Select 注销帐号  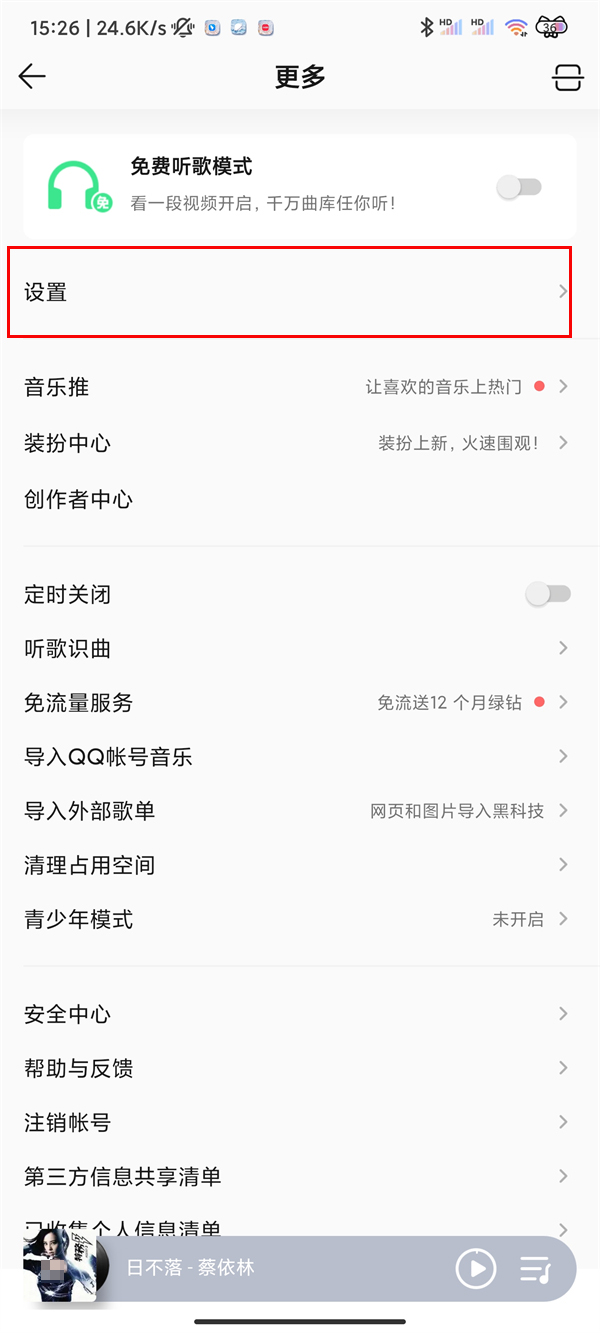click(x=290, y=1122)
